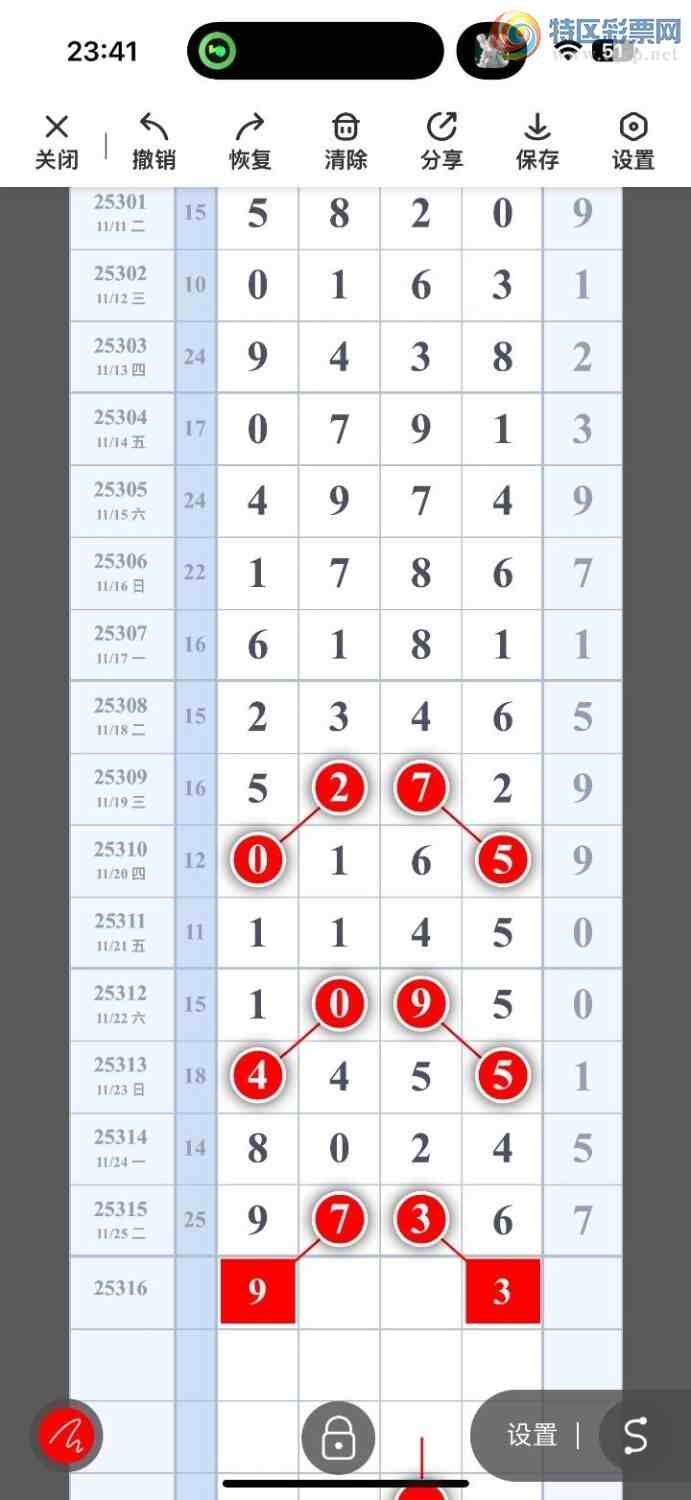Share the chart via 分享
Viewport: 691px width, 1500px height.
(x=441, y=141)
